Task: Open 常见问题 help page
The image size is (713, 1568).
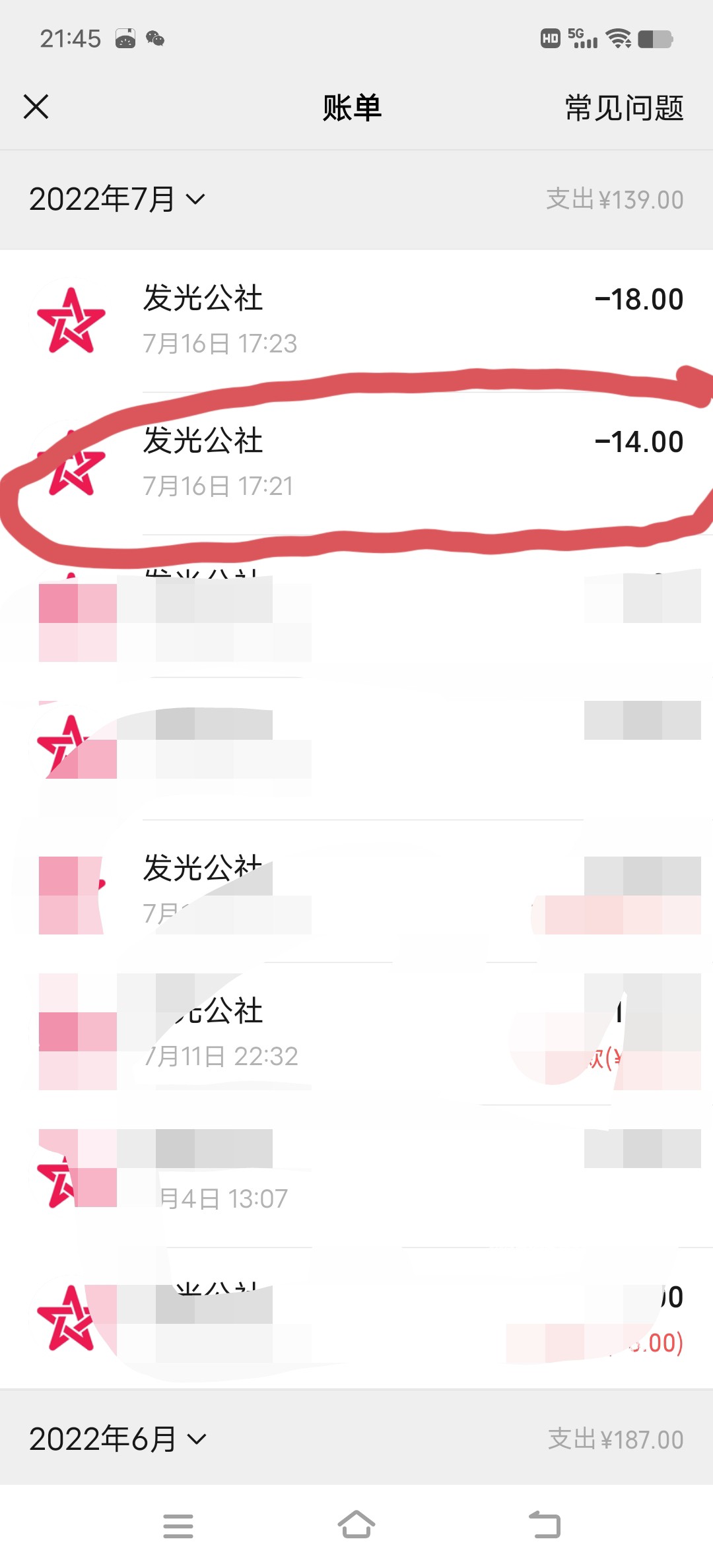Action: (624, 108)
